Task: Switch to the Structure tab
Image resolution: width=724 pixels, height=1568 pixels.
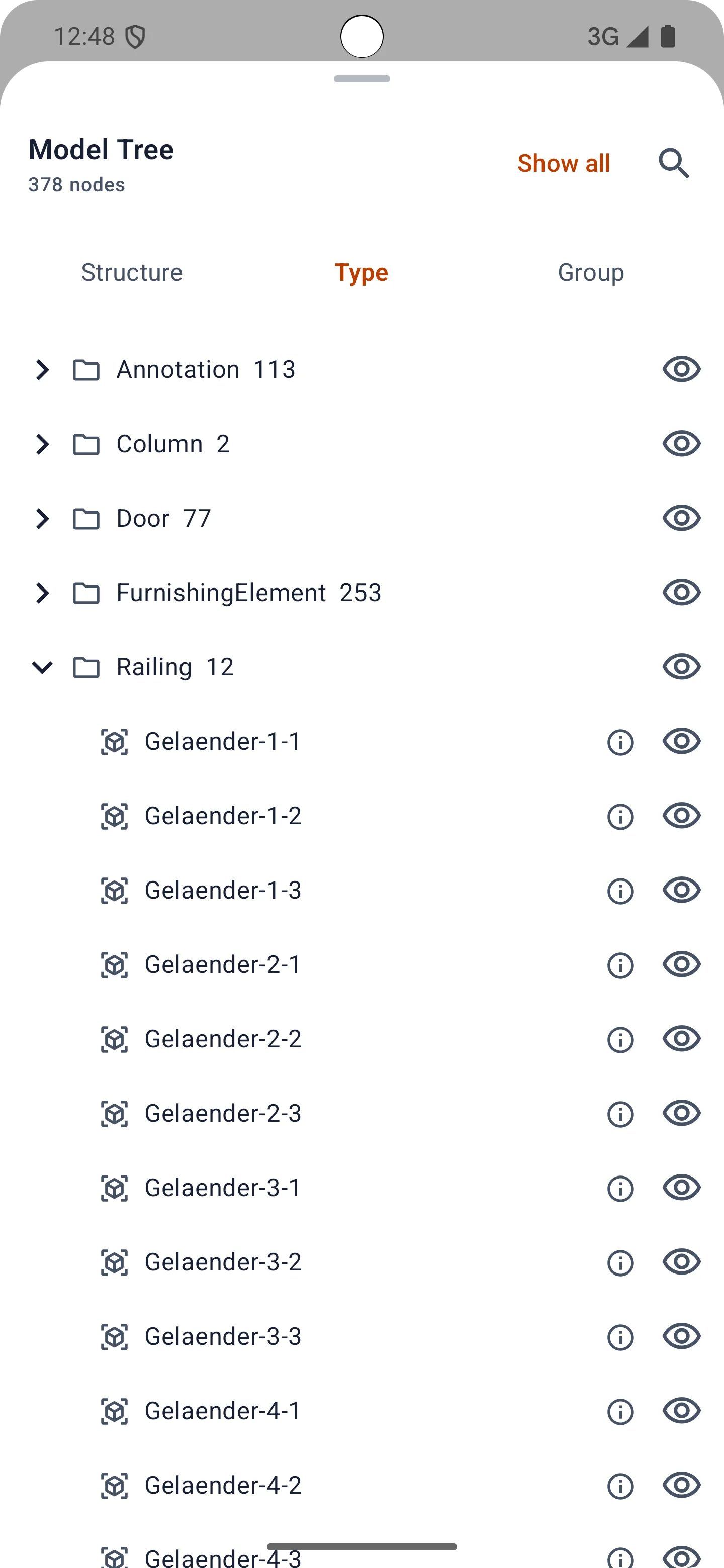Action: click(x=132, y=273)
